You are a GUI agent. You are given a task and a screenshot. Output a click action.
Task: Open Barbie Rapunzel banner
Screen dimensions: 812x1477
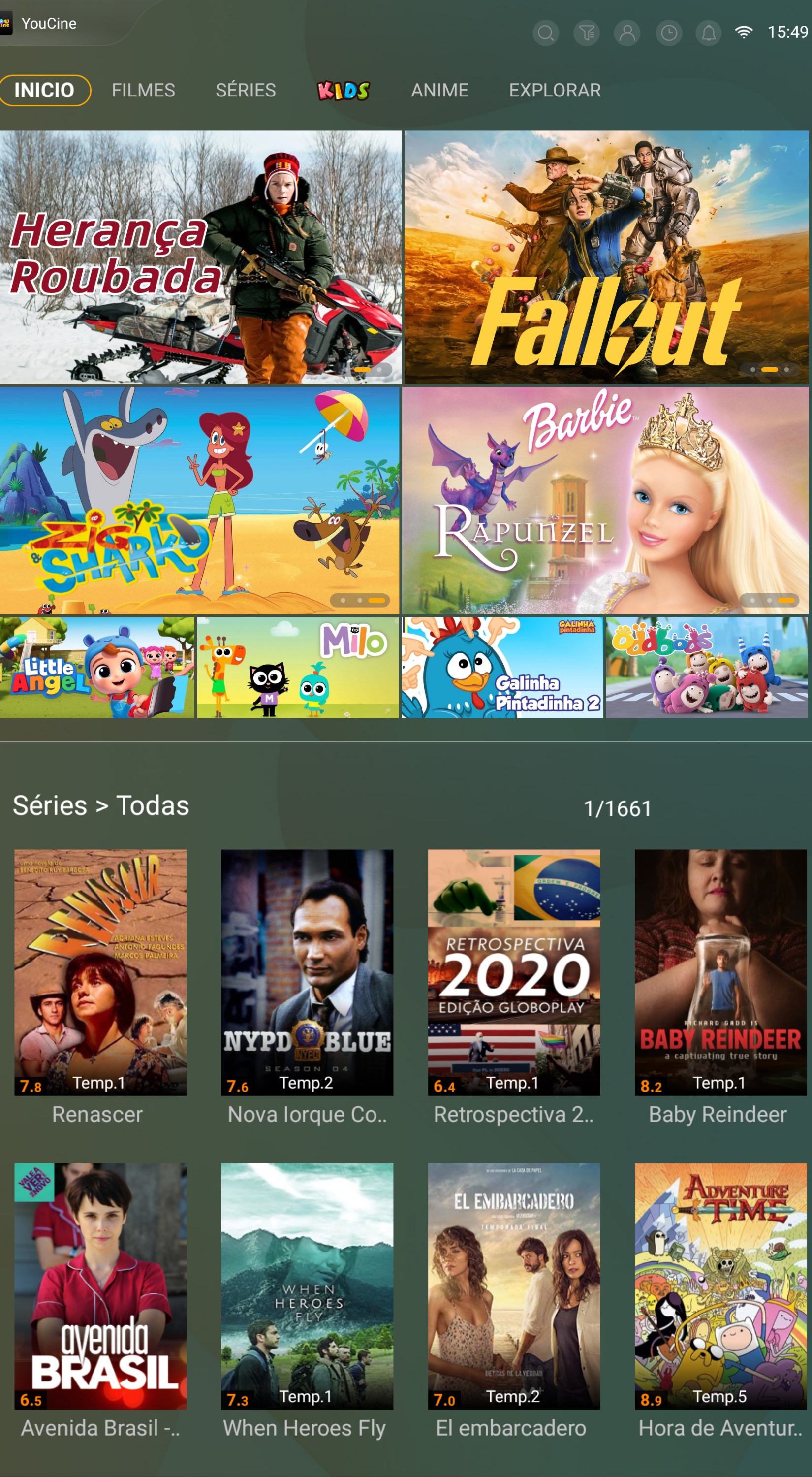pyautogui.click(x=605, y=500)
